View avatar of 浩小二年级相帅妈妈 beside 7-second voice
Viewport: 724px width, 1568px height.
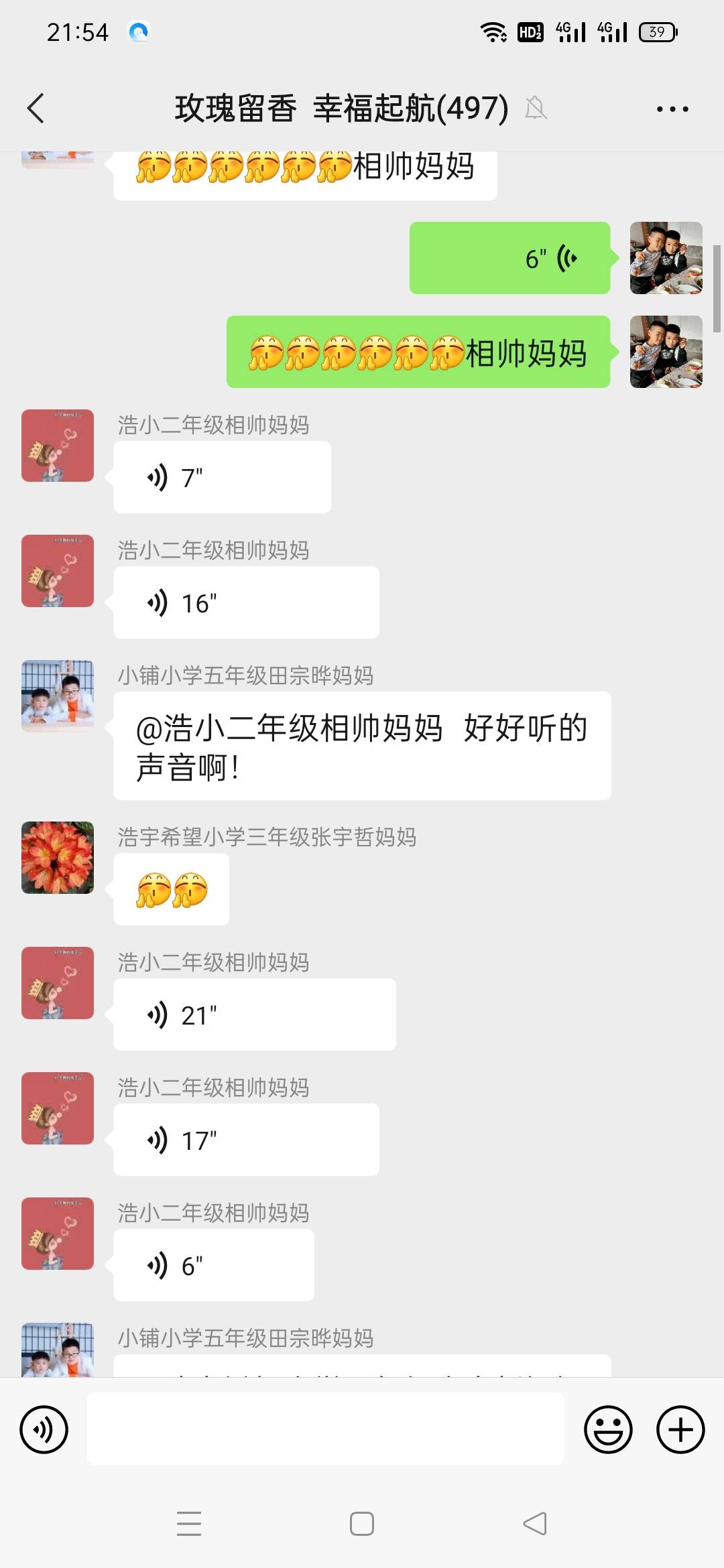coord(58,446)
